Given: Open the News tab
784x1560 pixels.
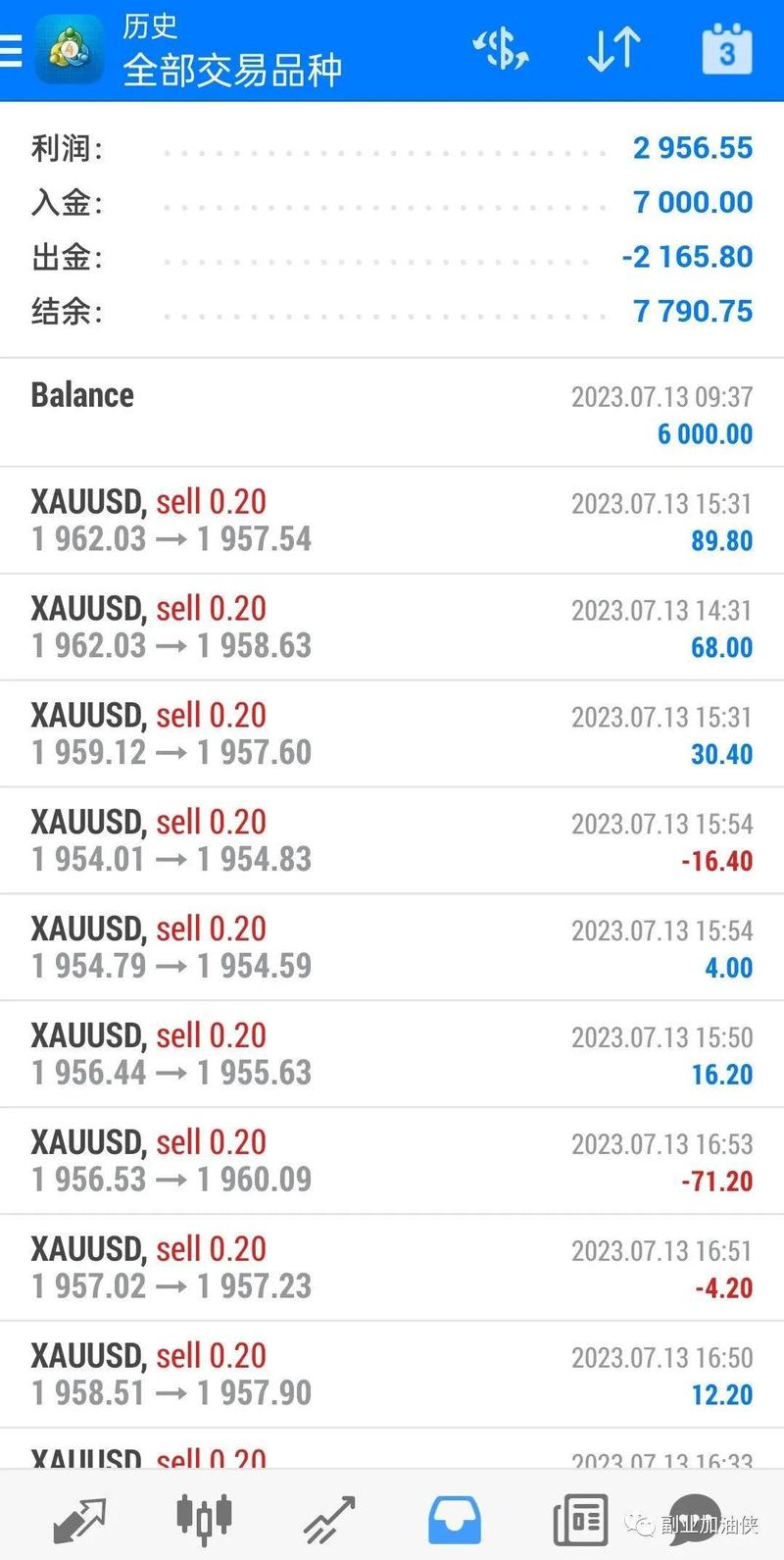Looking at the screenshot, I should 580,1519.
